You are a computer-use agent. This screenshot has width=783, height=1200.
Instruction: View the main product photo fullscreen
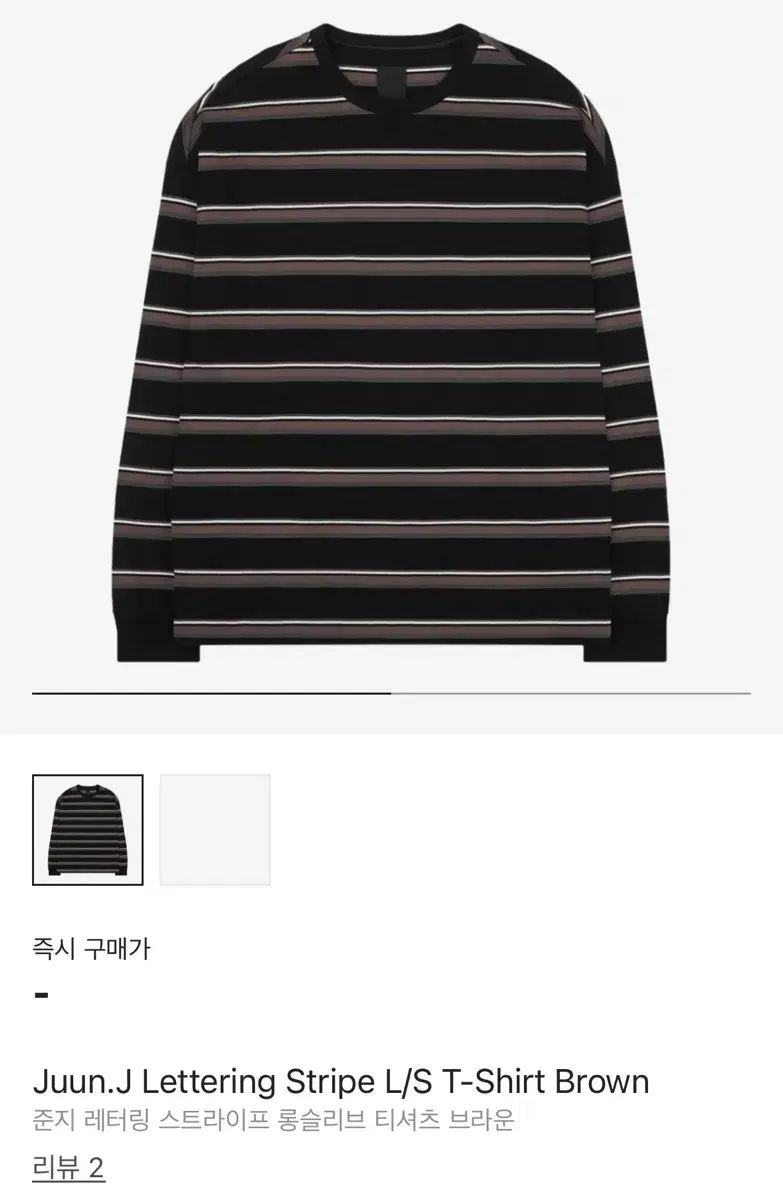tap(390, 350)
